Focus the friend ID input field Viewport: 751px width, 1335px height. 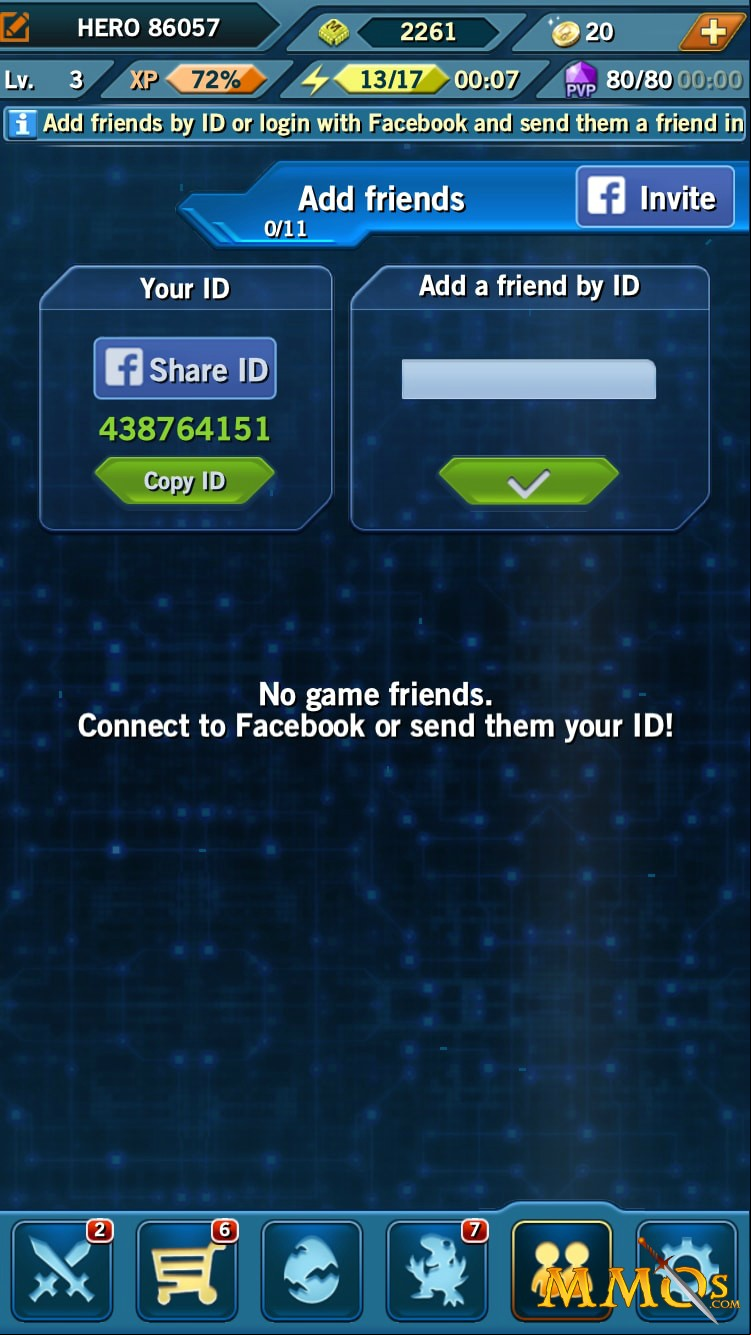[x=528, y=379]
